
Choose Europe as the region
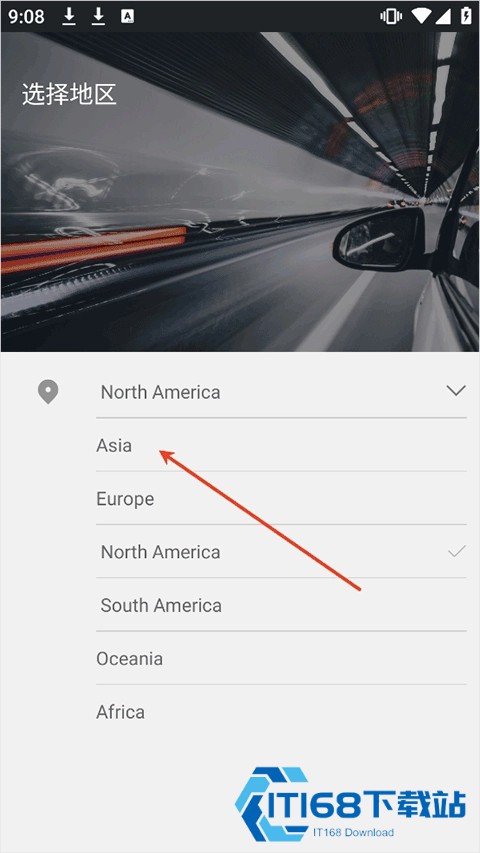point(281,498)
